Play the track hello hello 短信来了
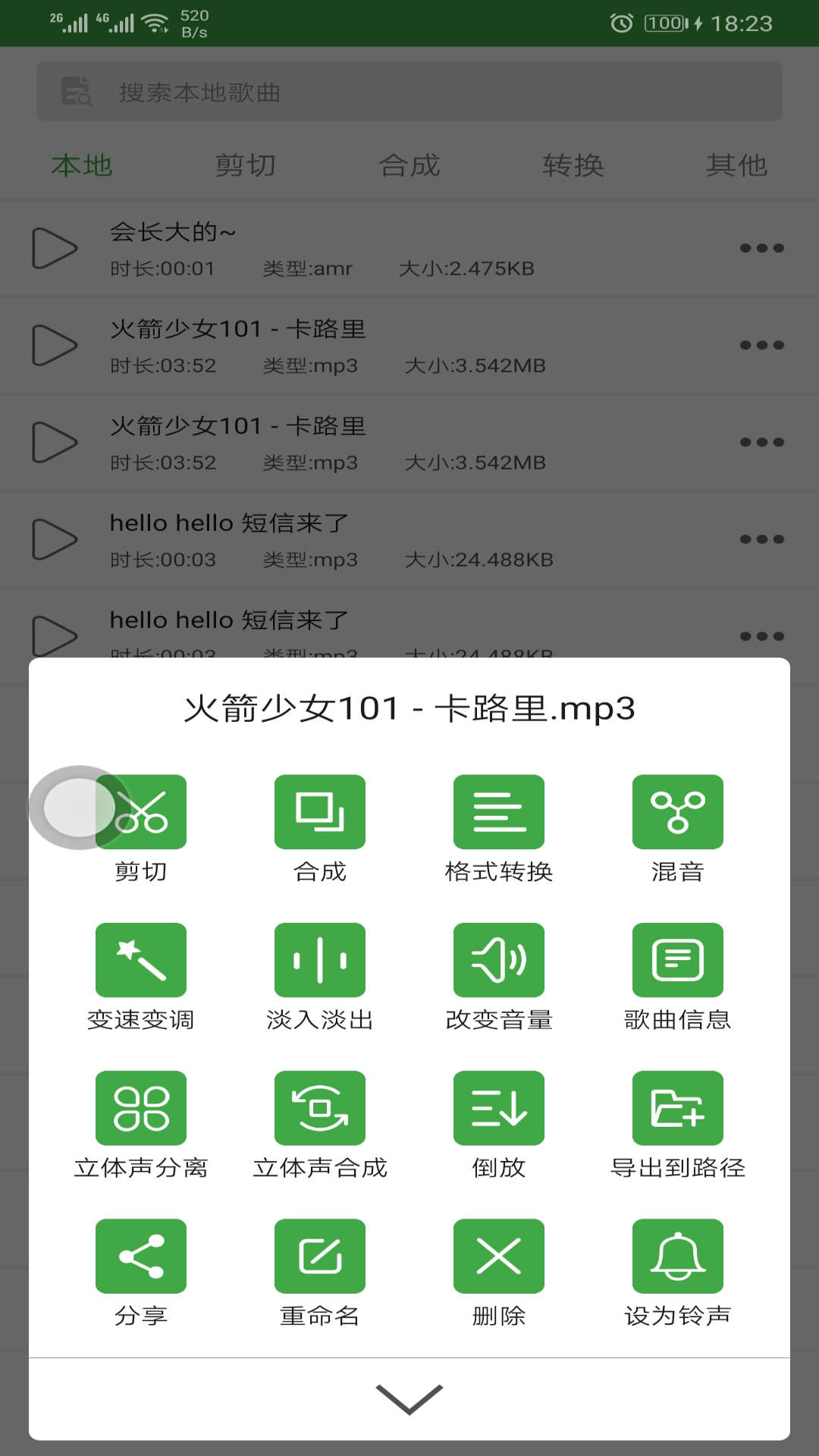 (x=53, y=540)
